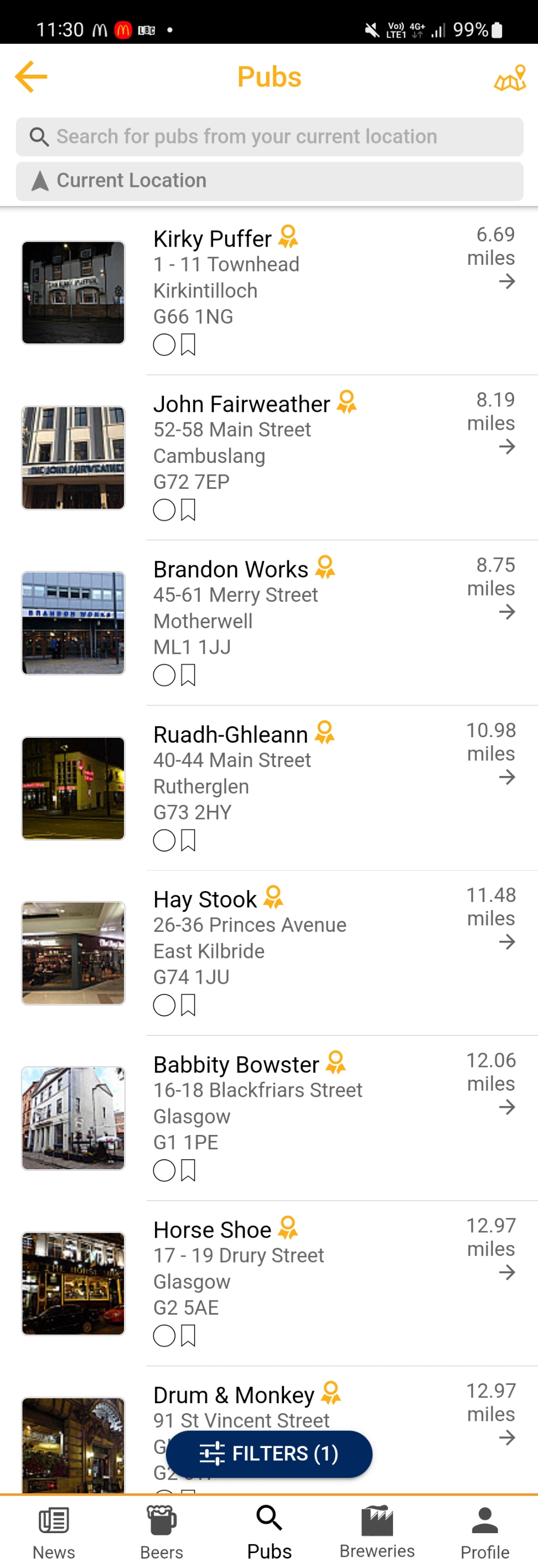Tick the visited circle for Ruadh-Ghleann

[x=164, y=840]
